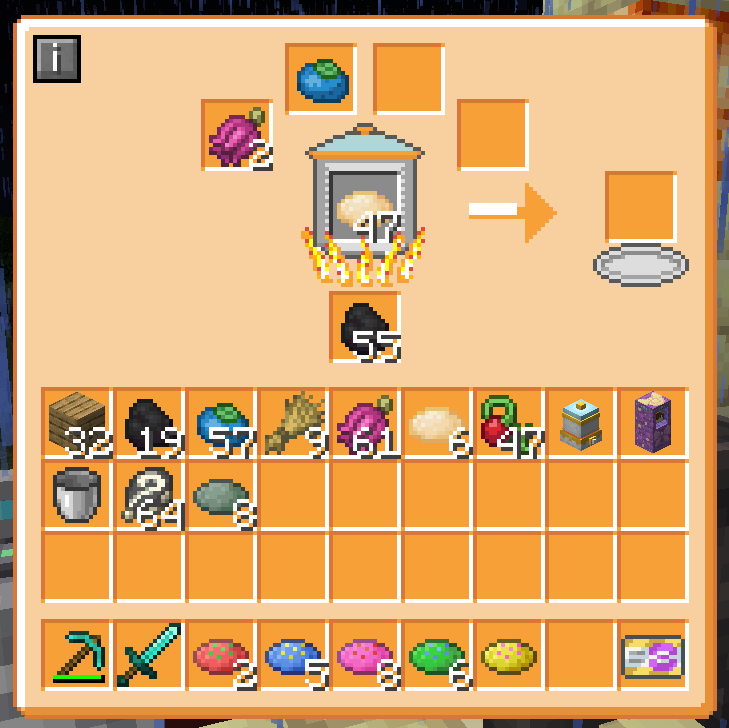Select the purple card item in hotbar

pyautogui.click(x=654, y=655)
